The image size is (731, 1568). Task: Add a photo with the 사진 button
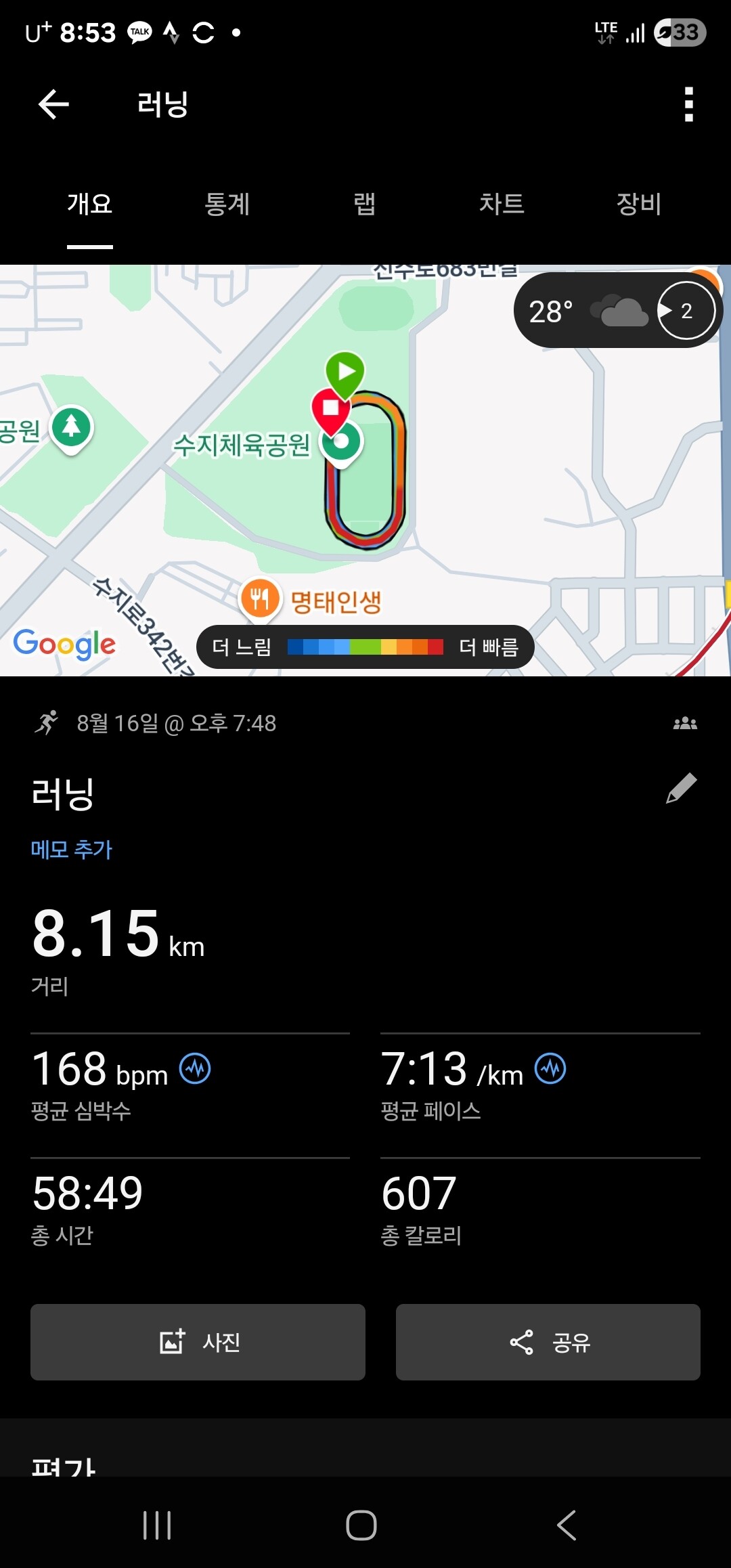point(198,1342)
